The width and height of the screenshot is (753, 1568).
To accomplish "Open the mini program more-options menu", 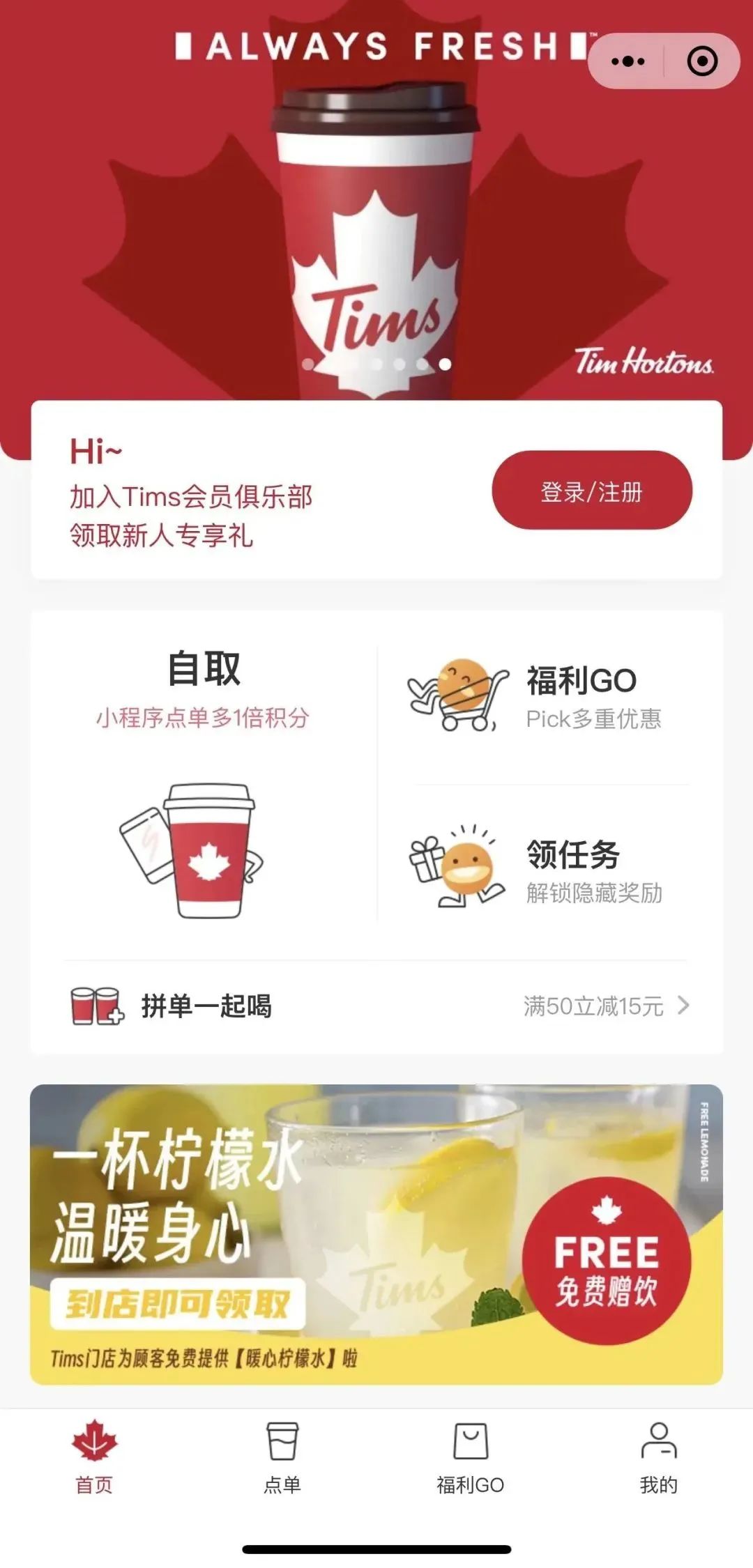I will tap(627, 61).
